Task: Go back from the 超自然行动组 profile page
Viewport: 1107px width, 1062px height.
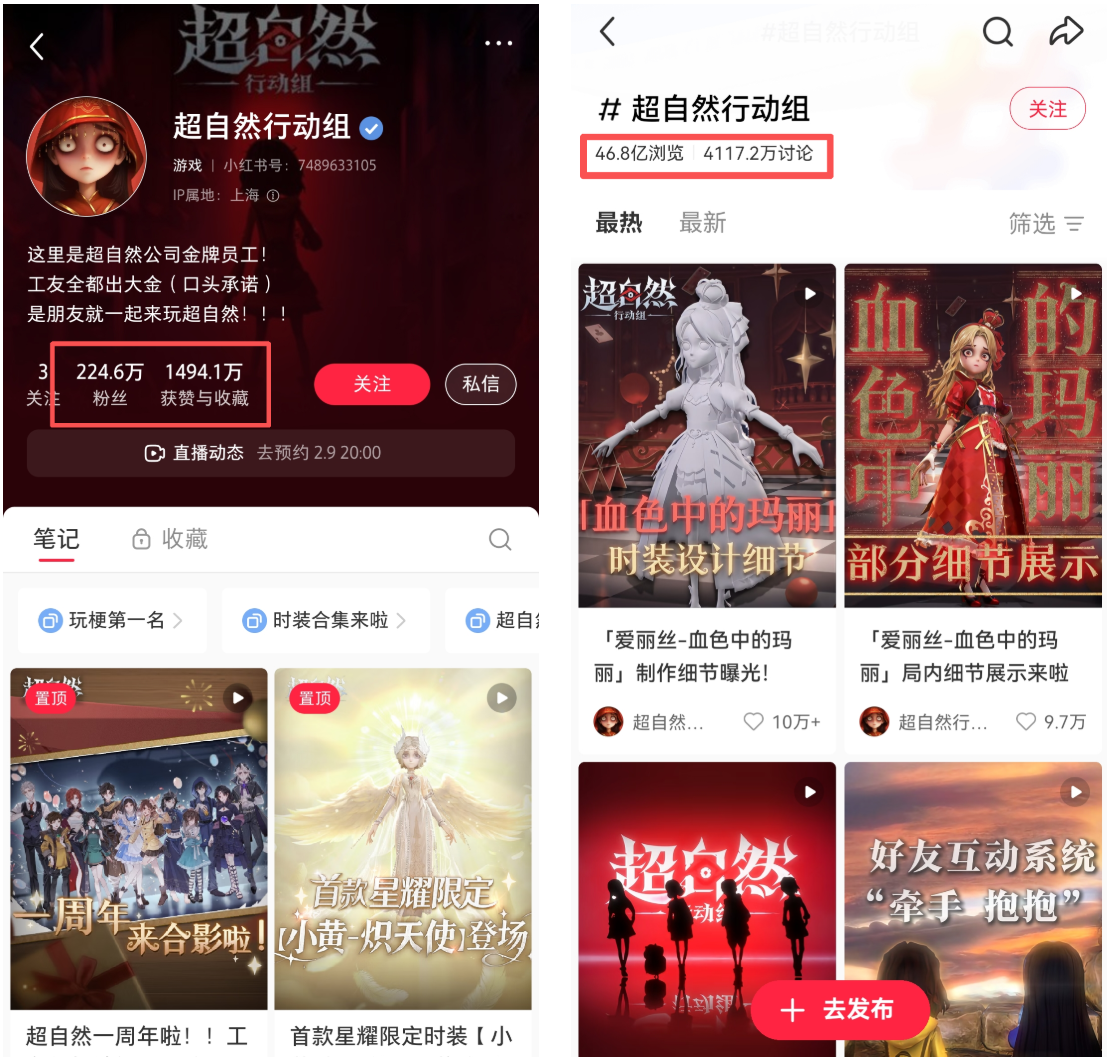Action: coord(37,46)
